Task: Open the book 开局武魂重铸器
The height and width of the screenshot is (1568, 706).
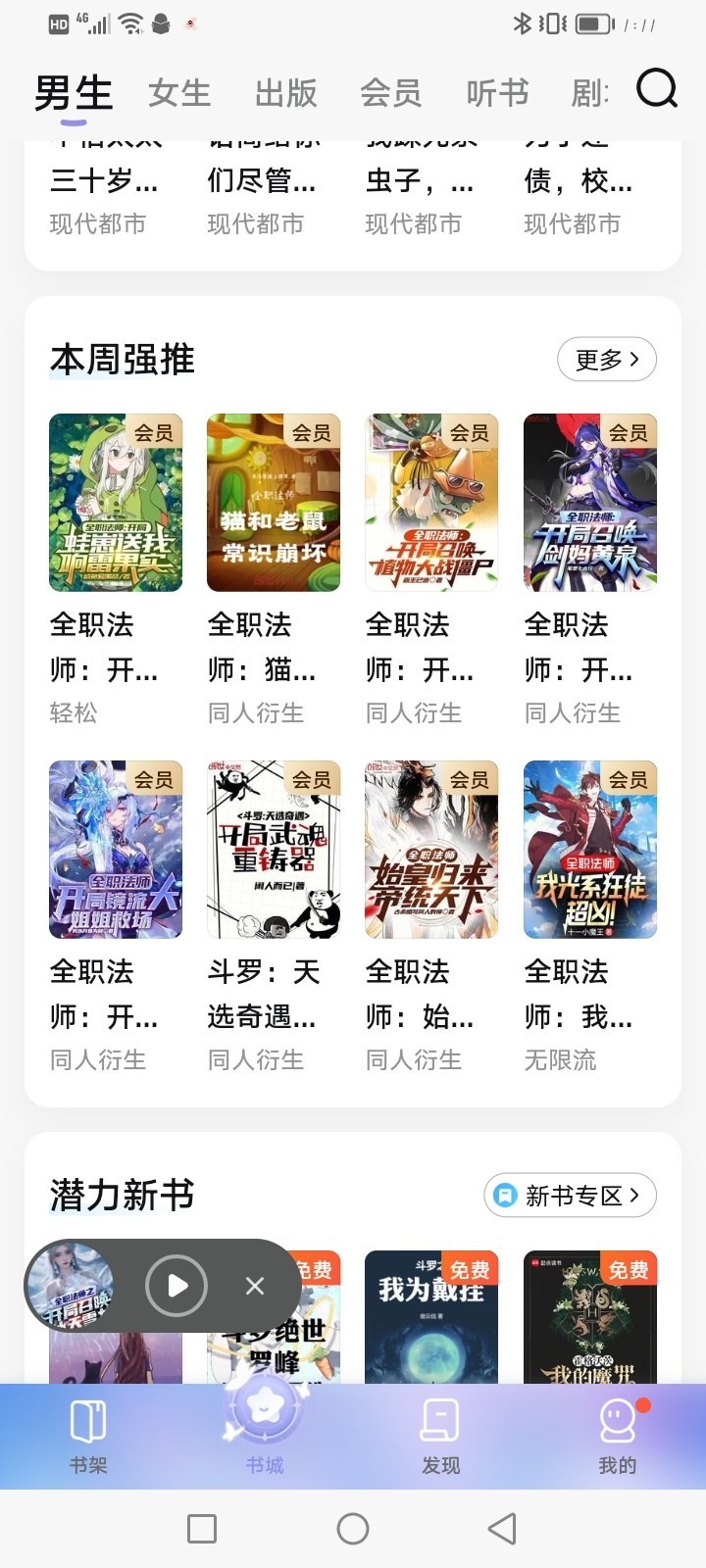Action: click(274, 850)
